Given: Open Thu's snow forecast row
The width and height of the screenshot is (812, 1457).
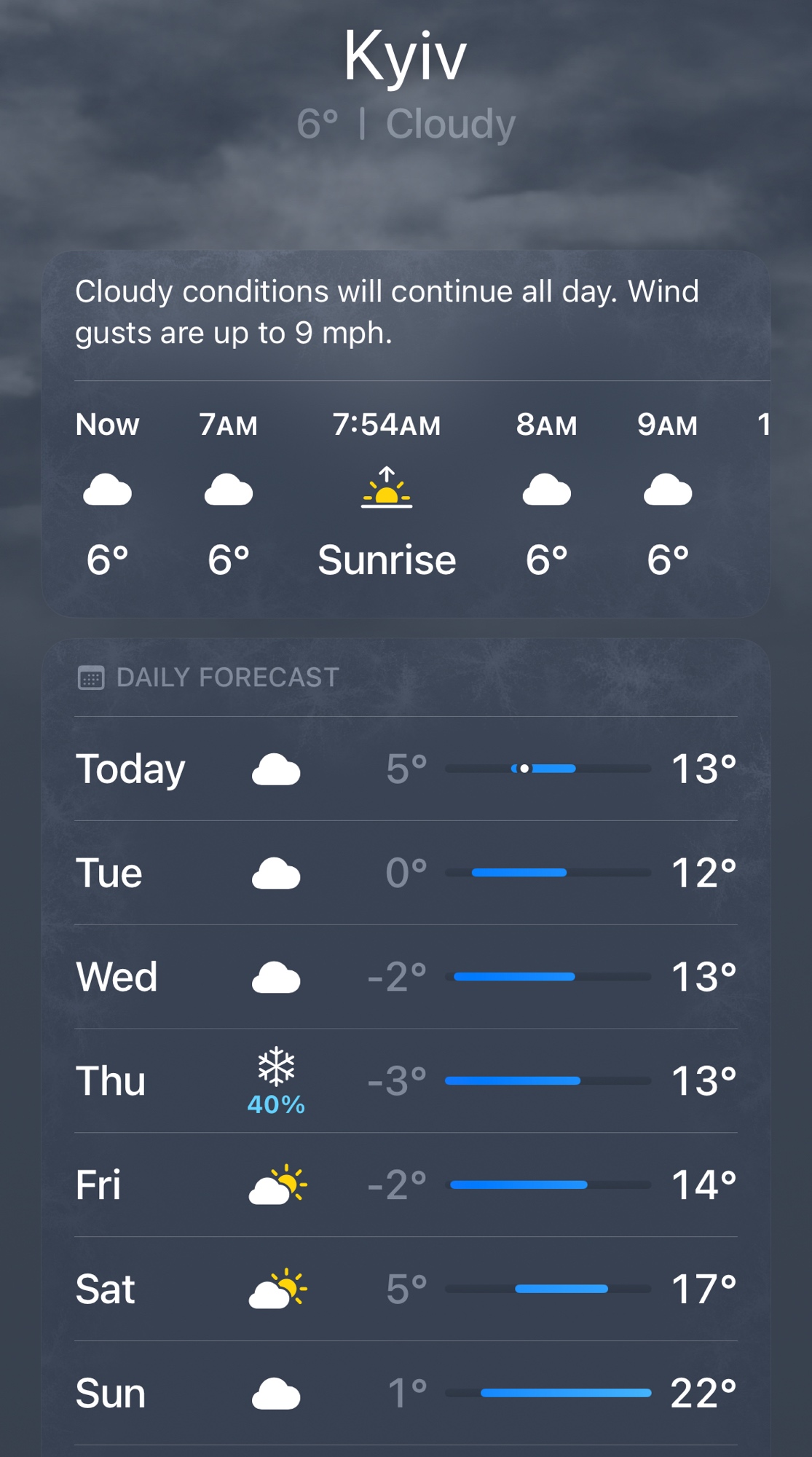Looking at the screenshot, I should coord(405,1081).
